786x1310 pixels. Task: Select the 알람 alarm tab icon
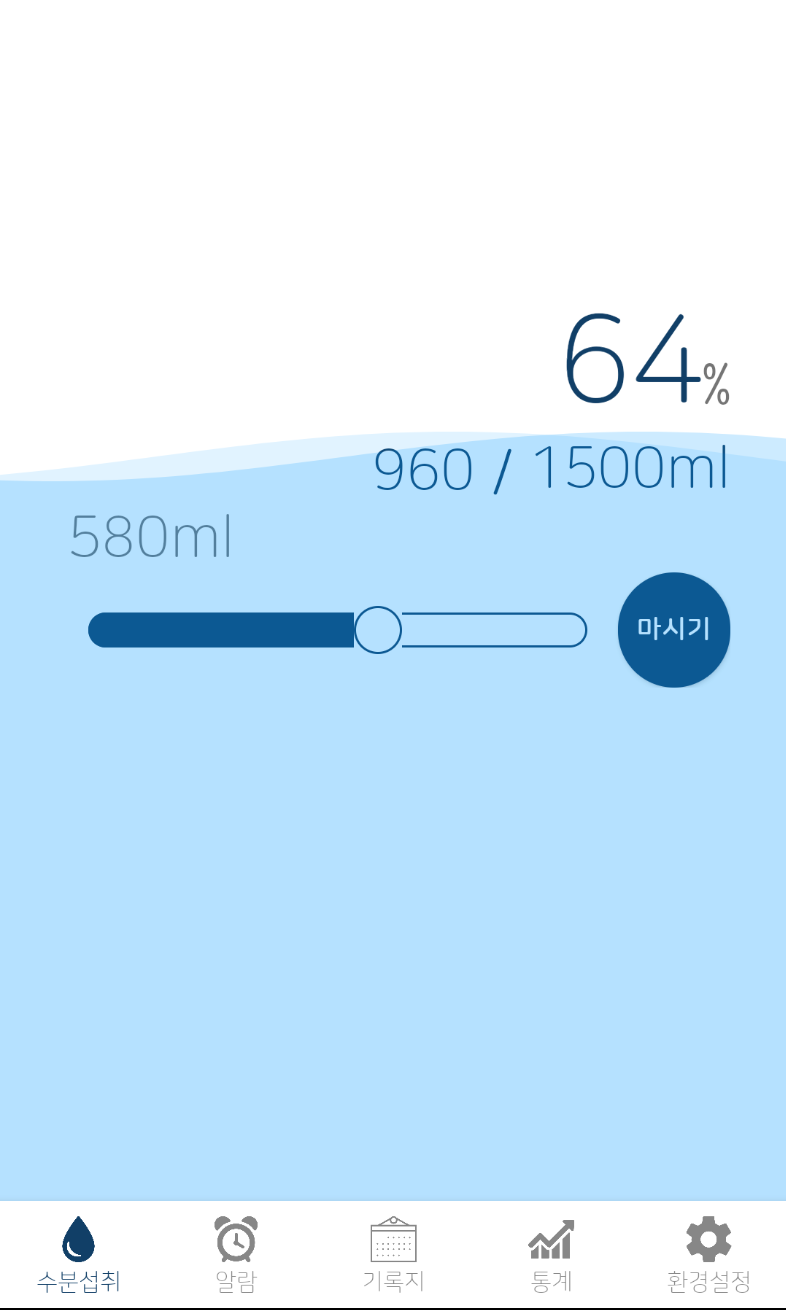tap(236, 1240)
